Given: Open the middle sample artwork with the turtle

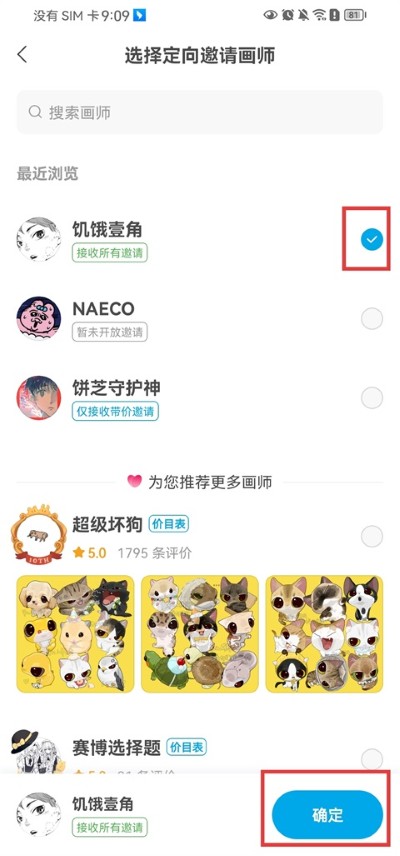Looking at the screenshot, I should 200,634.
